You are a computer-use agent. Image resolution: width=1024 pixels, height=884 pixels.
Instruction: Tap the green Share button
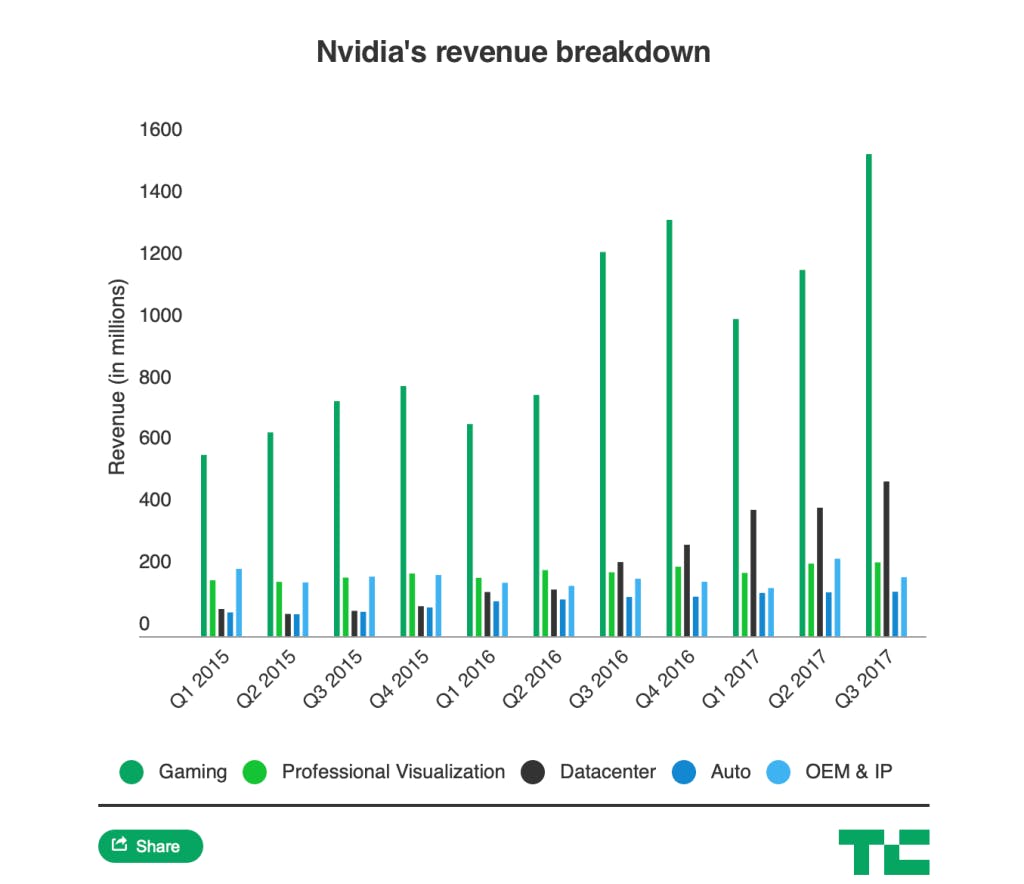150,846
